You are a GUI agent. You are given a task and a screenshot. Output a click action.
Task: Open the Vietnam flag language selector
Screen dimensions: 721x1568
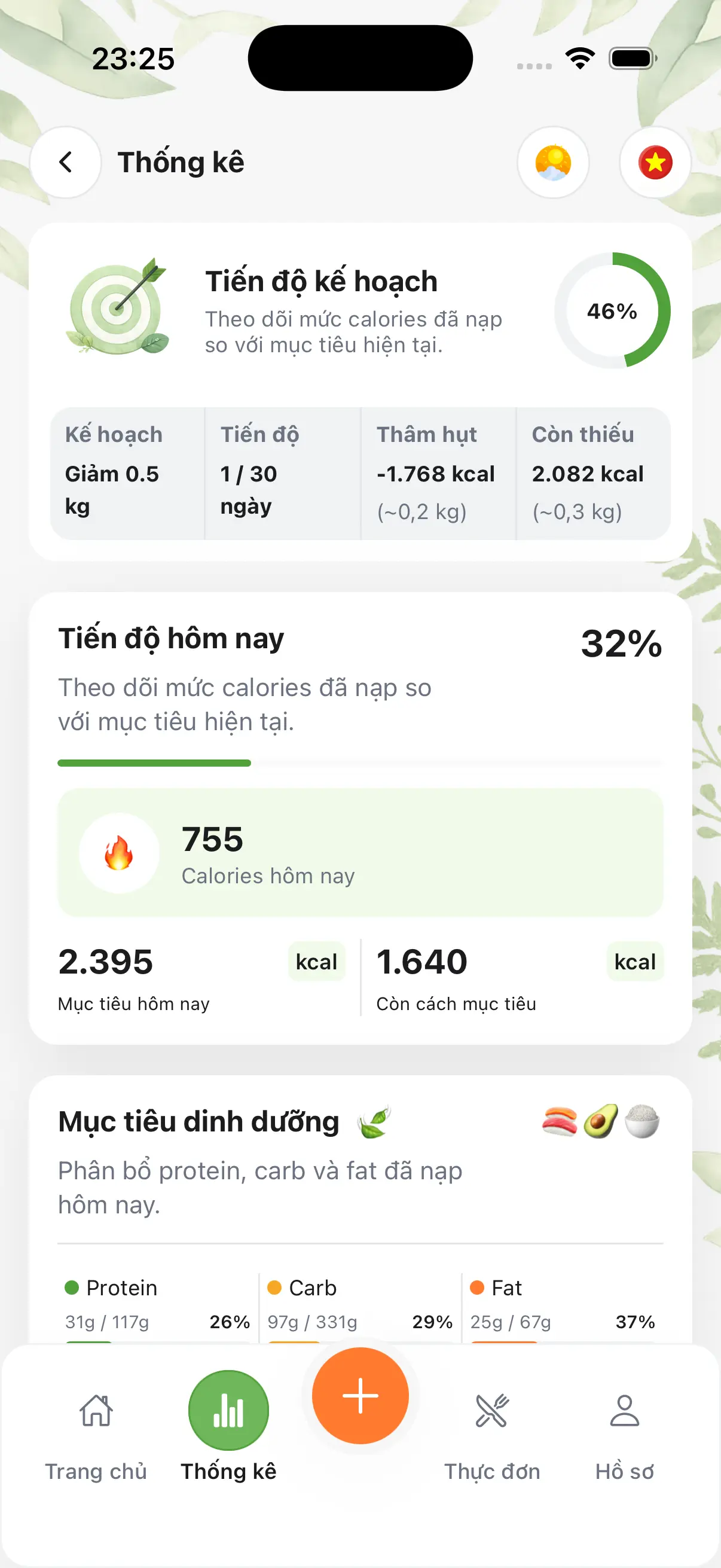pos(655,162)
